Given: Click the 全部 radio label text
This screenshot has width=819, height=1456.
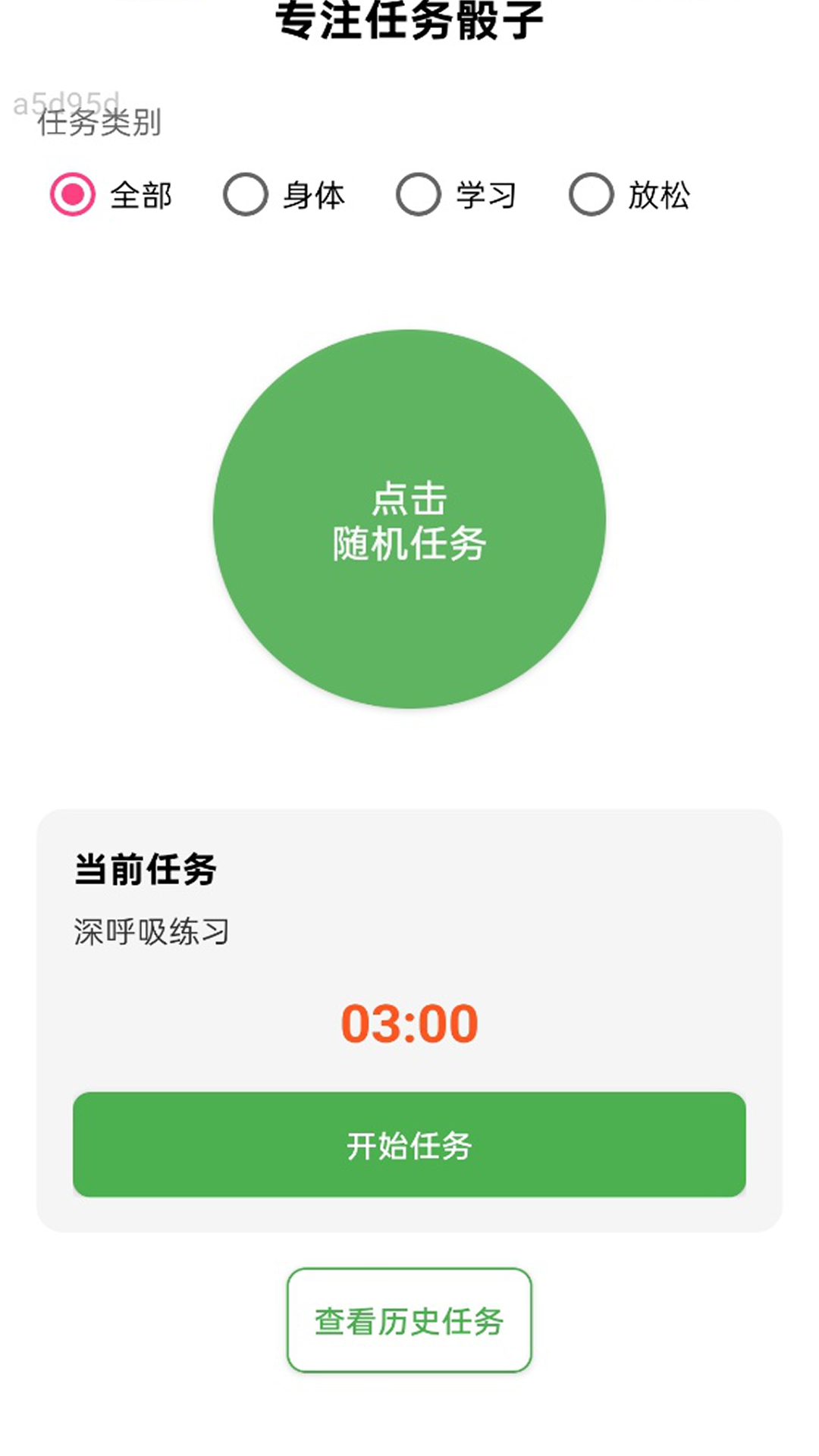Looking at the screenshot, I should (x=141, y=196).
